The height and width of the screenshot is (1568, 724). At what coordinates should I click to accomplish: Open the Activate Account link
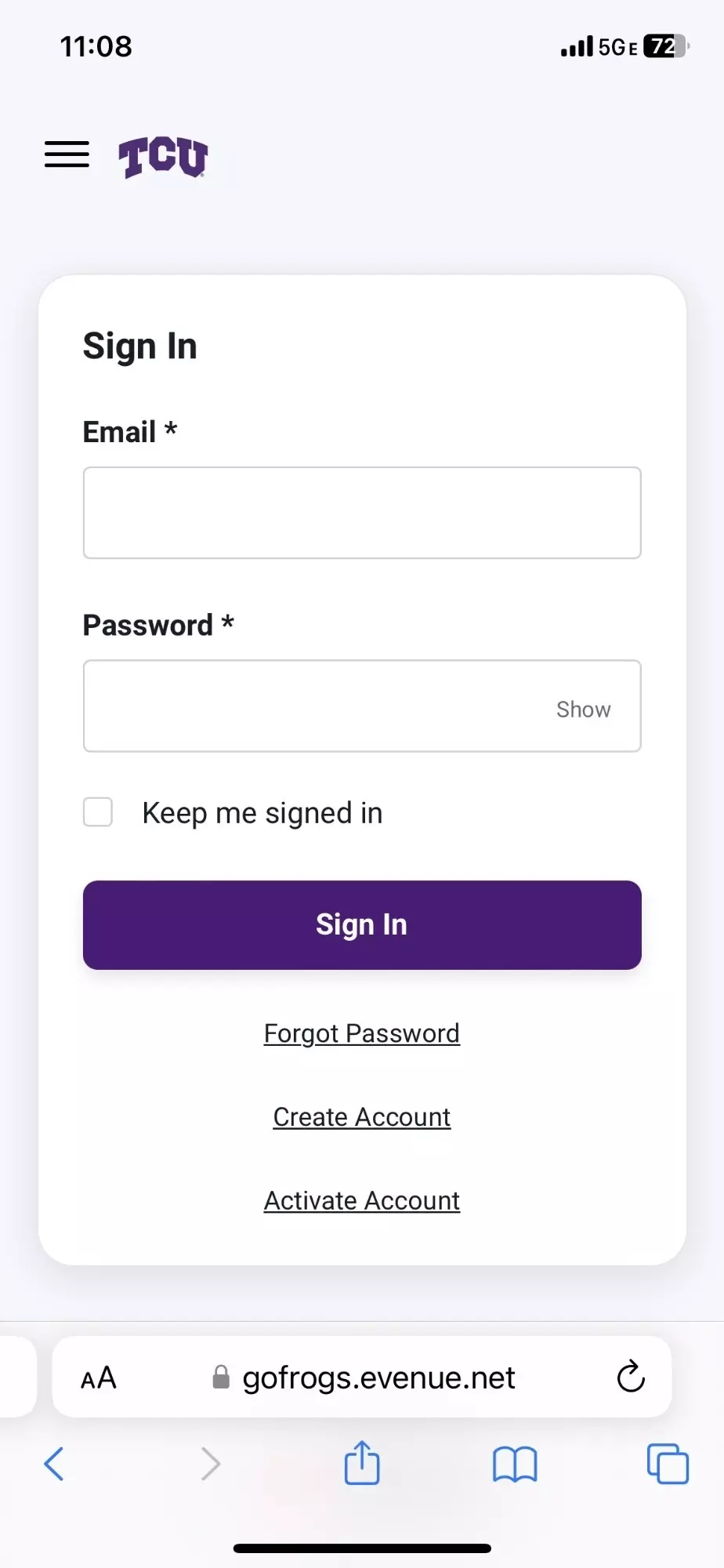coord(362,1200)
